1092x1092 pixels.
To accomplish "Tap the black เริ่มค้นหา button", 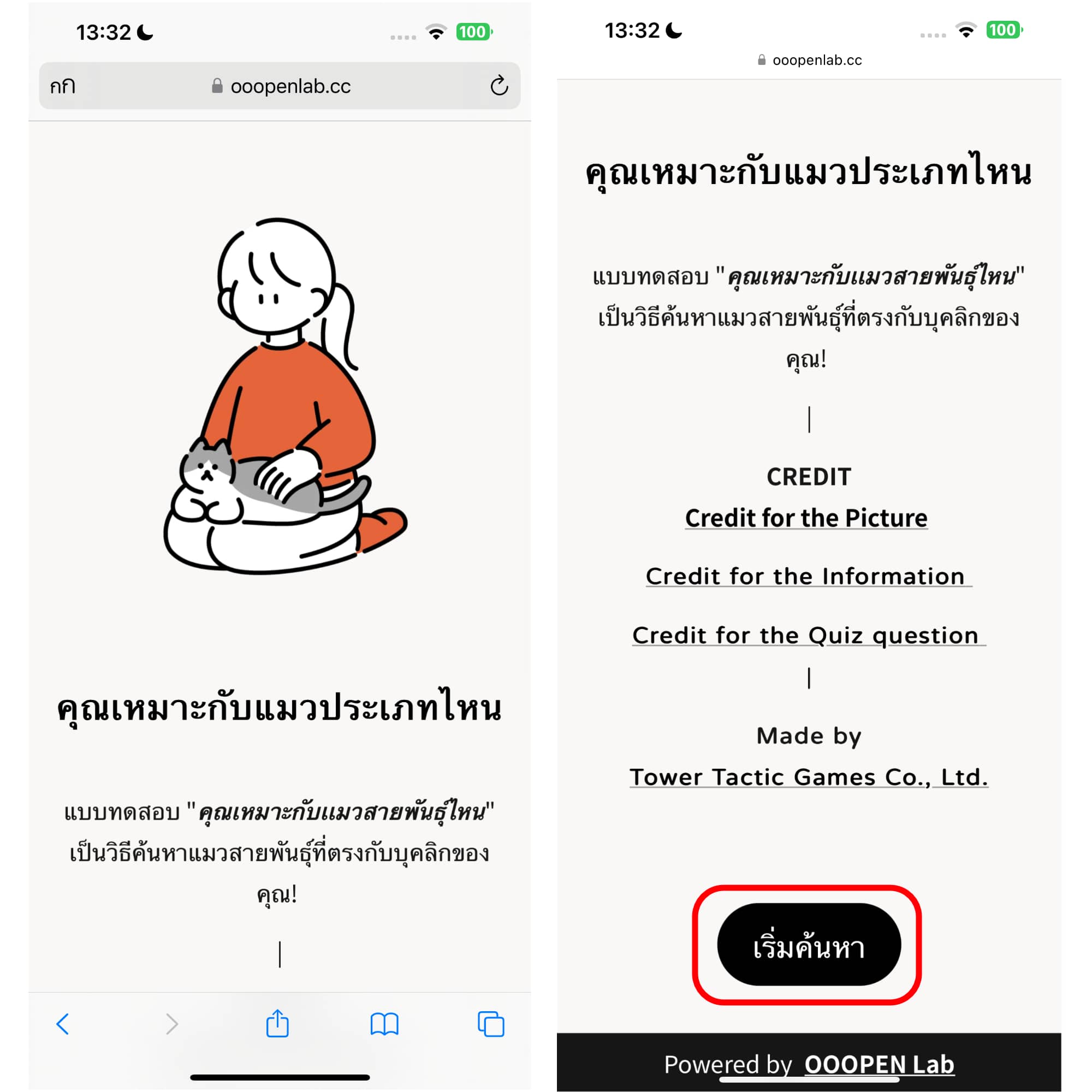I will [x=808, y=946].
